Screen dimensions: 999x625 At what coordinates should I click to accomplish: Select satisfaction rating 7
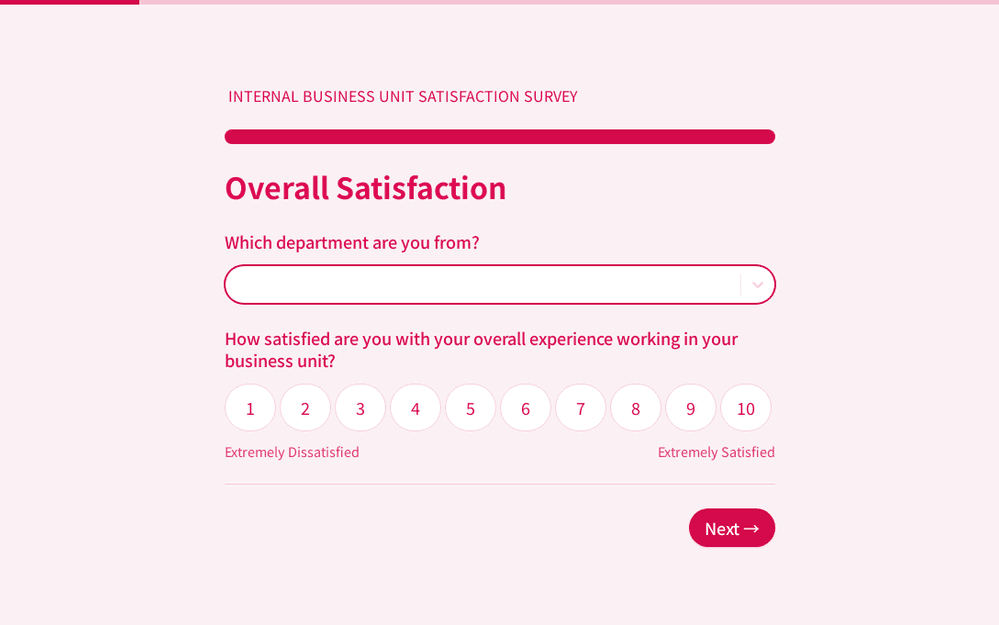580,408
